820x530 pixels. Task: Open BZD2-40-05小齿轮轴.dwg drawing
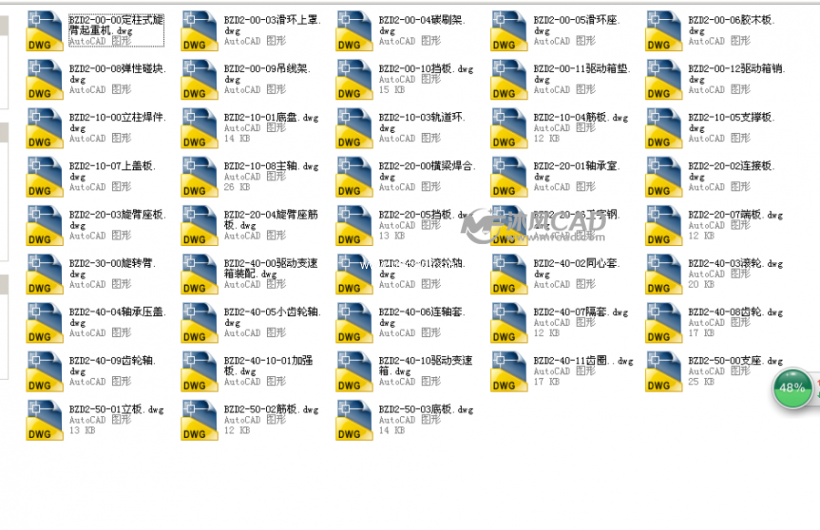click(199, 322)
